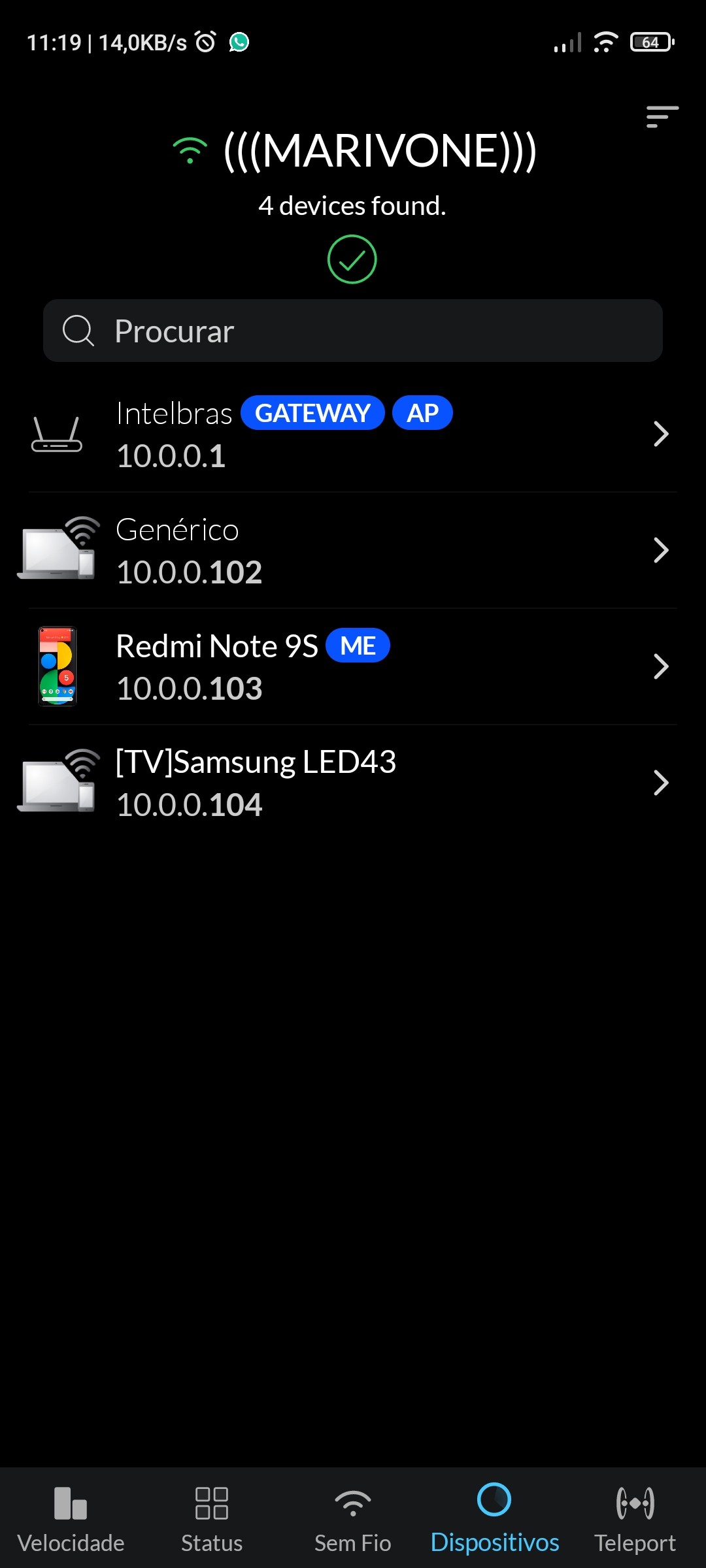Open the [TV]Samsung LED43 device
Screen dimensions: 706x1568
click(x=353, y=783)
